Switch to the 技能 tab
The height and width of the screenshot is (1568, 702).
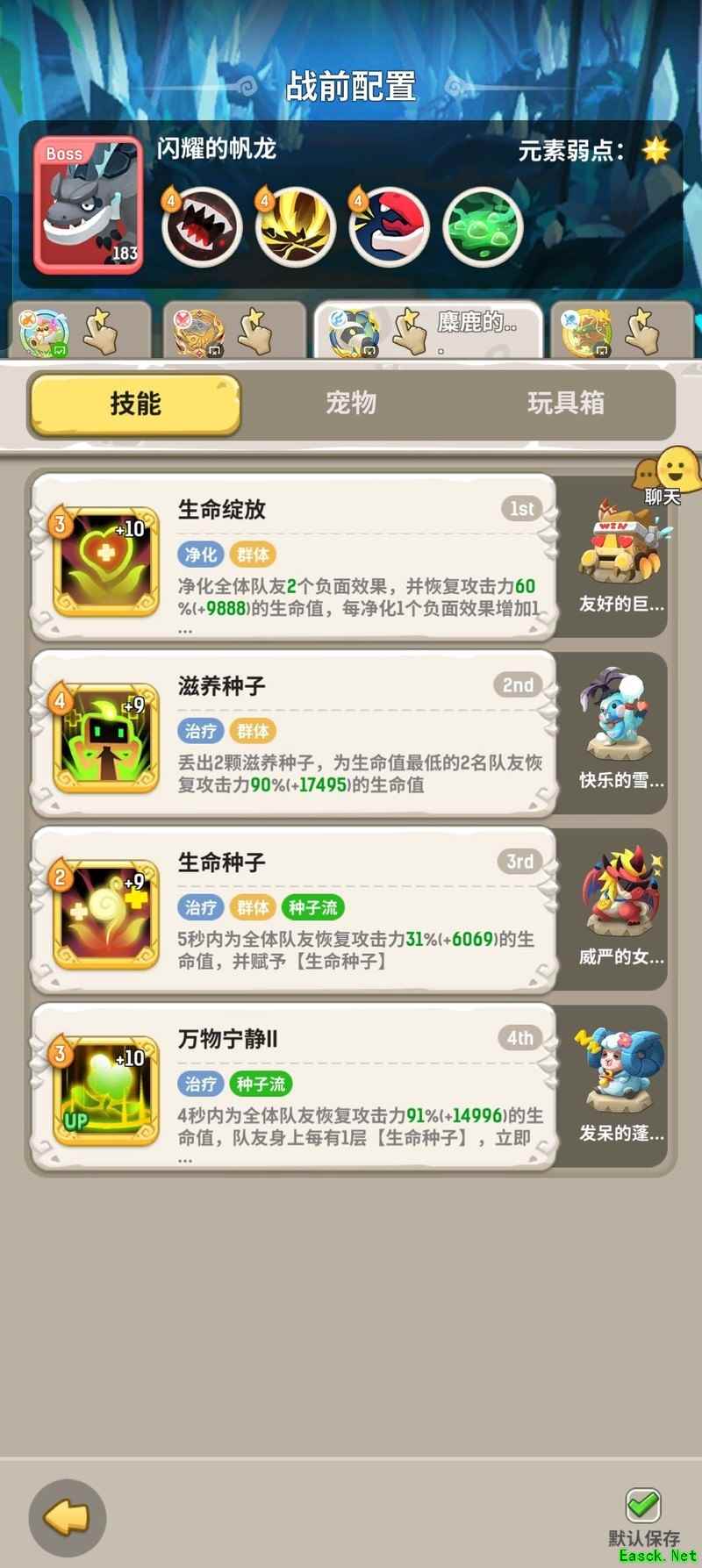tap(135, 405)
